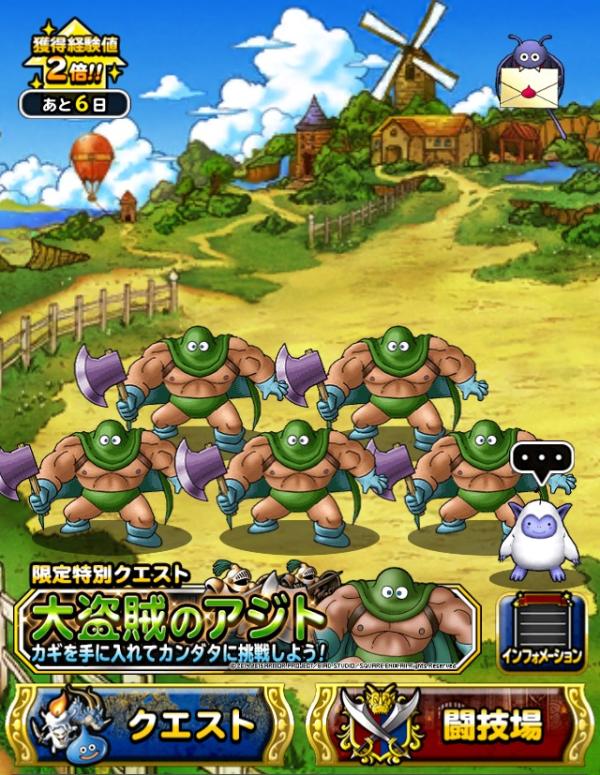Open the mailbox envelope icon
Viewport: 600px width, 775px height.
530,88
